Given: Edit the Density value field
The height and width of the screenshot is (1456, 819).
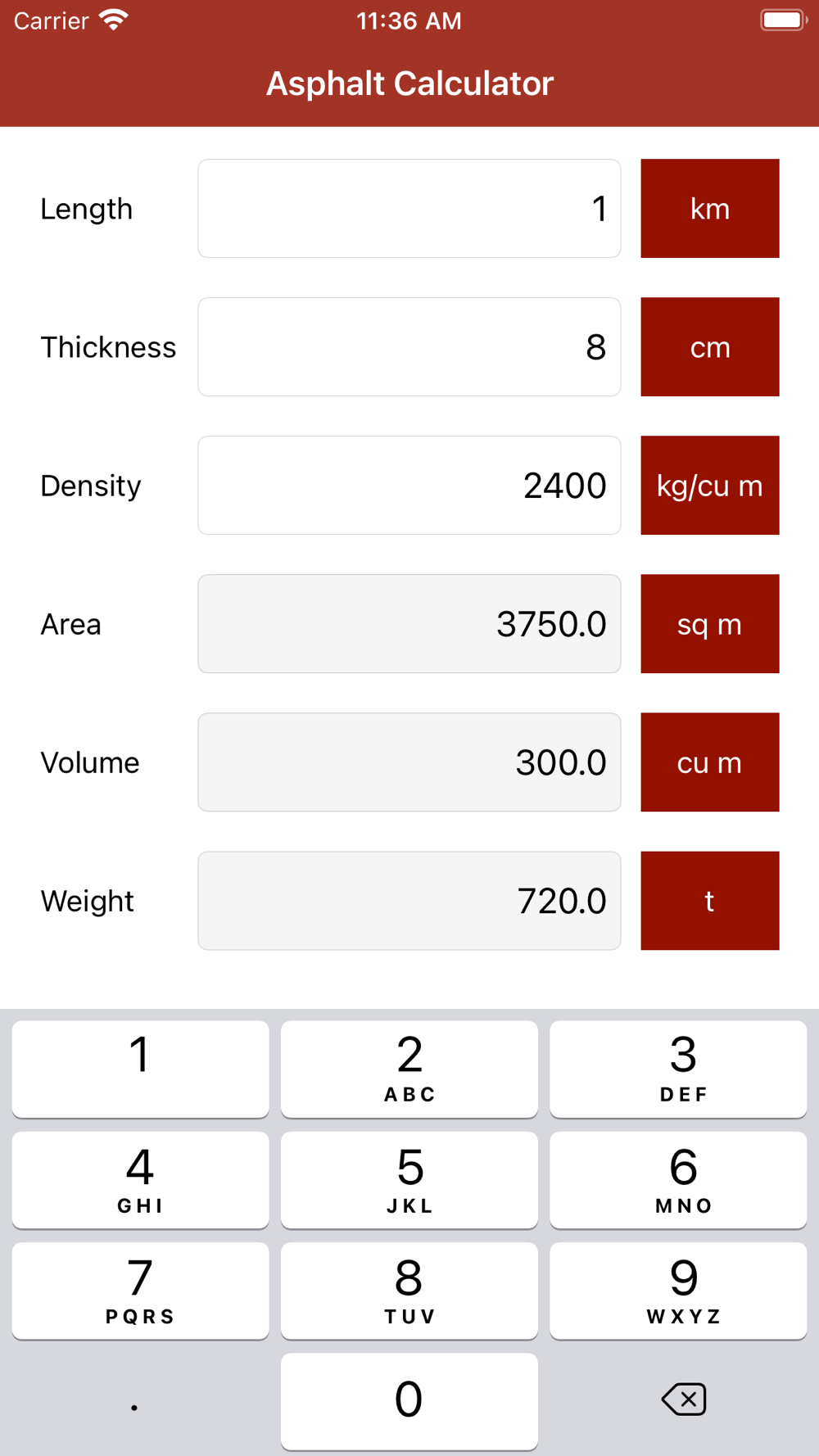Looking at the screenshot, I should [x=409, y=486].
